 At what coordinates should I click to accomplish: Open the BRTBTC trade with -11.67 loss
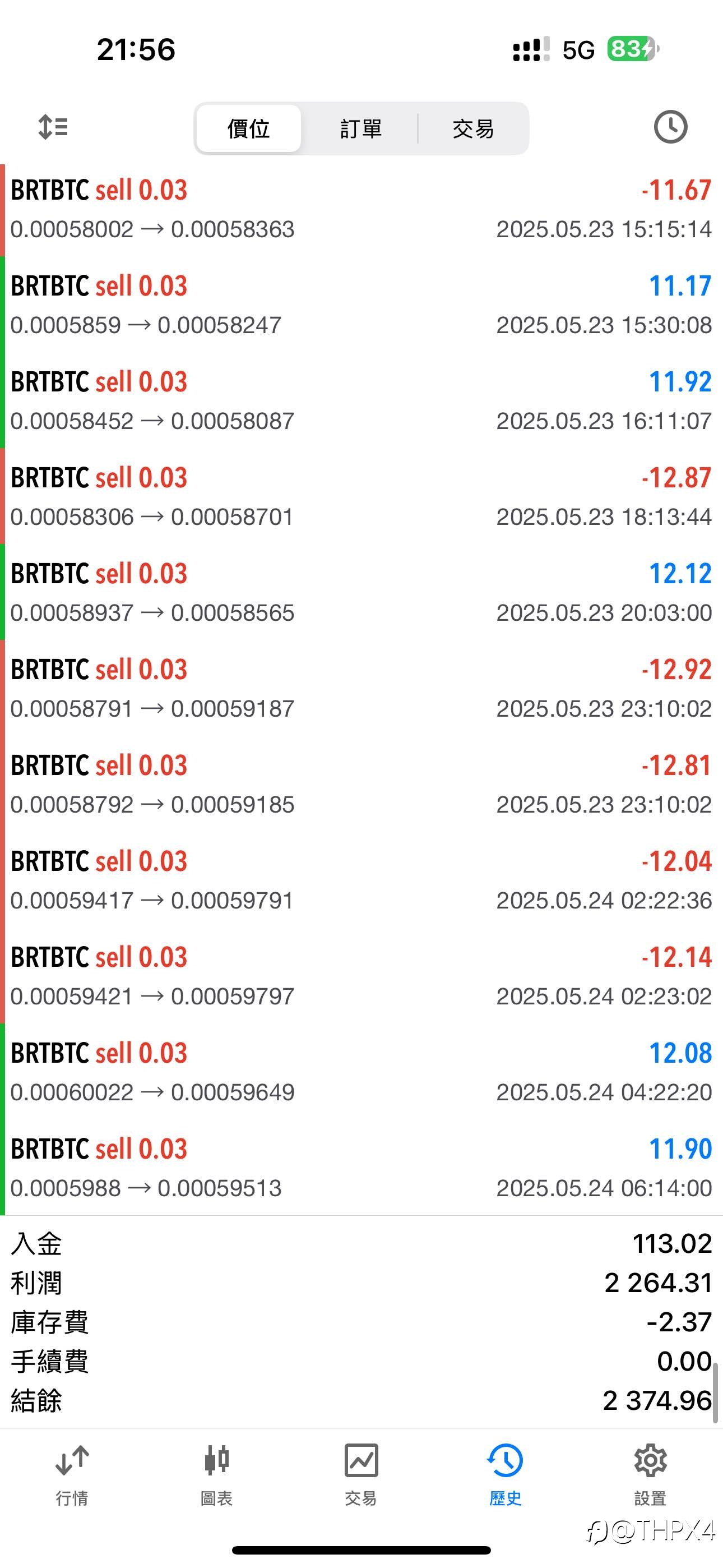pos(361,209)
